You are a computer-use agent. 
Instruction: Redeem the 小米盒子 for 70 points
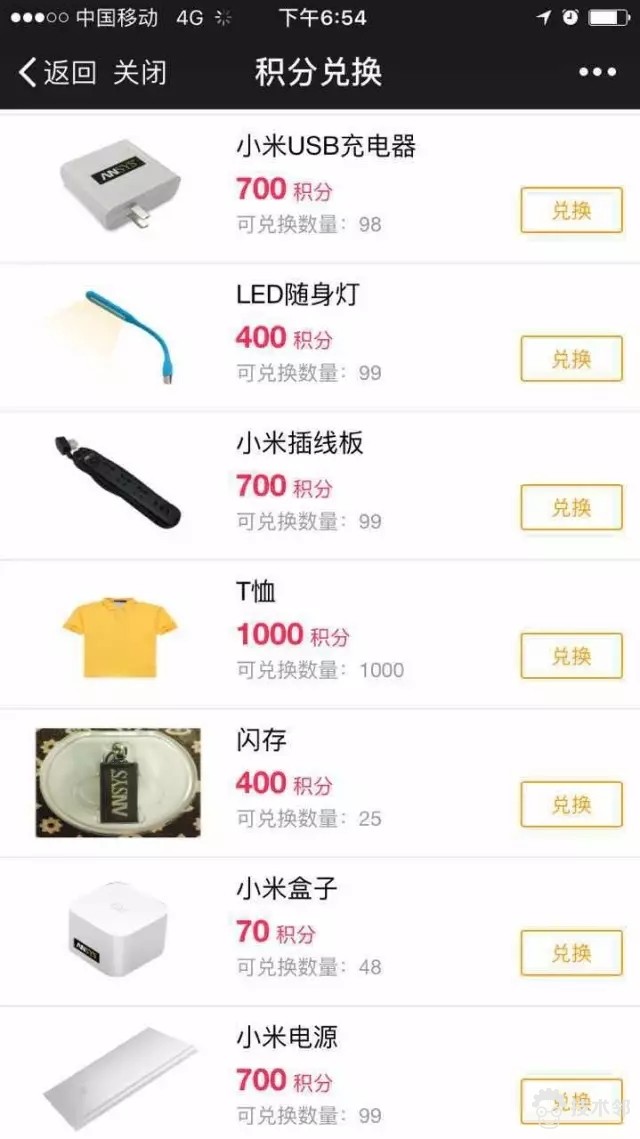[571, 953]
